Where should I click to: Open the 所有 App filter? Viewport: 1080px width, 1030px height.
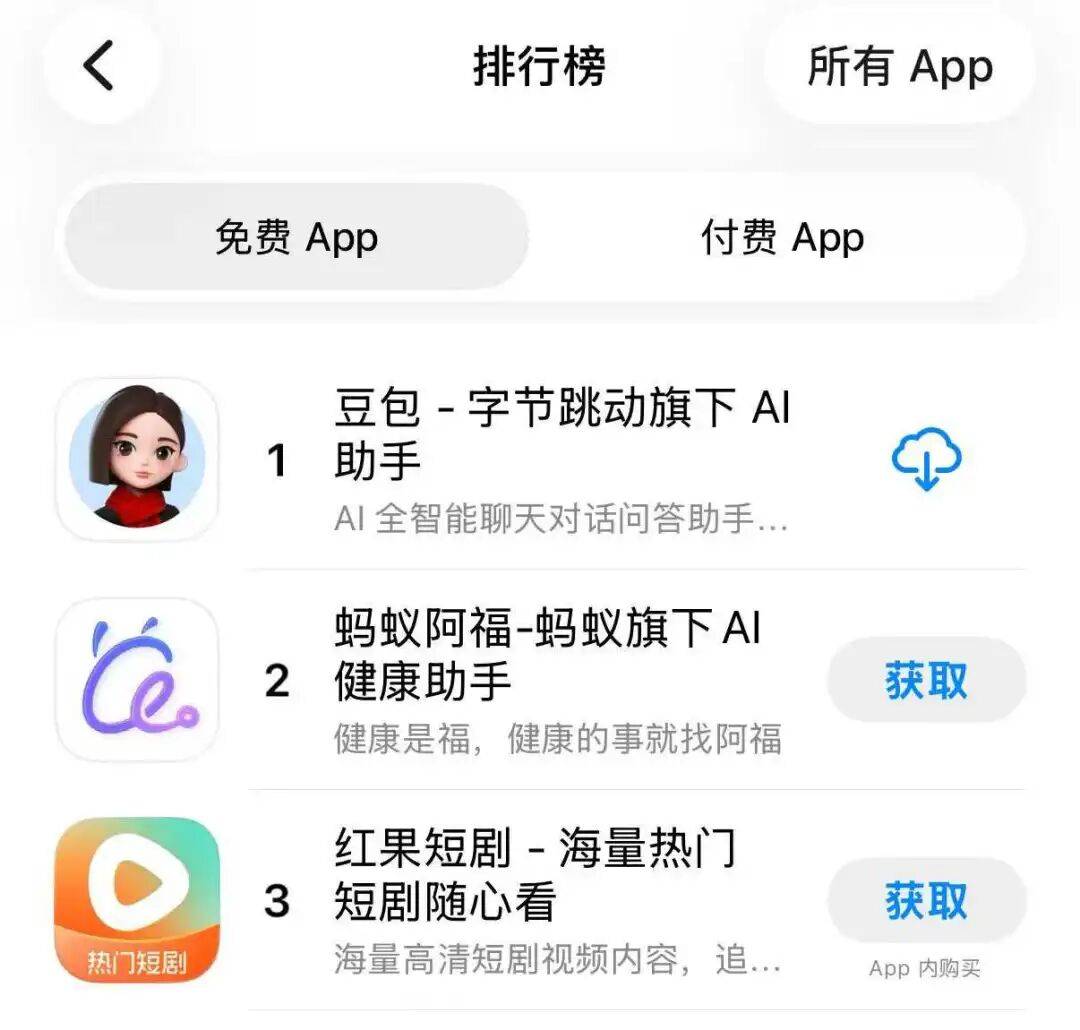click(x=899, y=67)
